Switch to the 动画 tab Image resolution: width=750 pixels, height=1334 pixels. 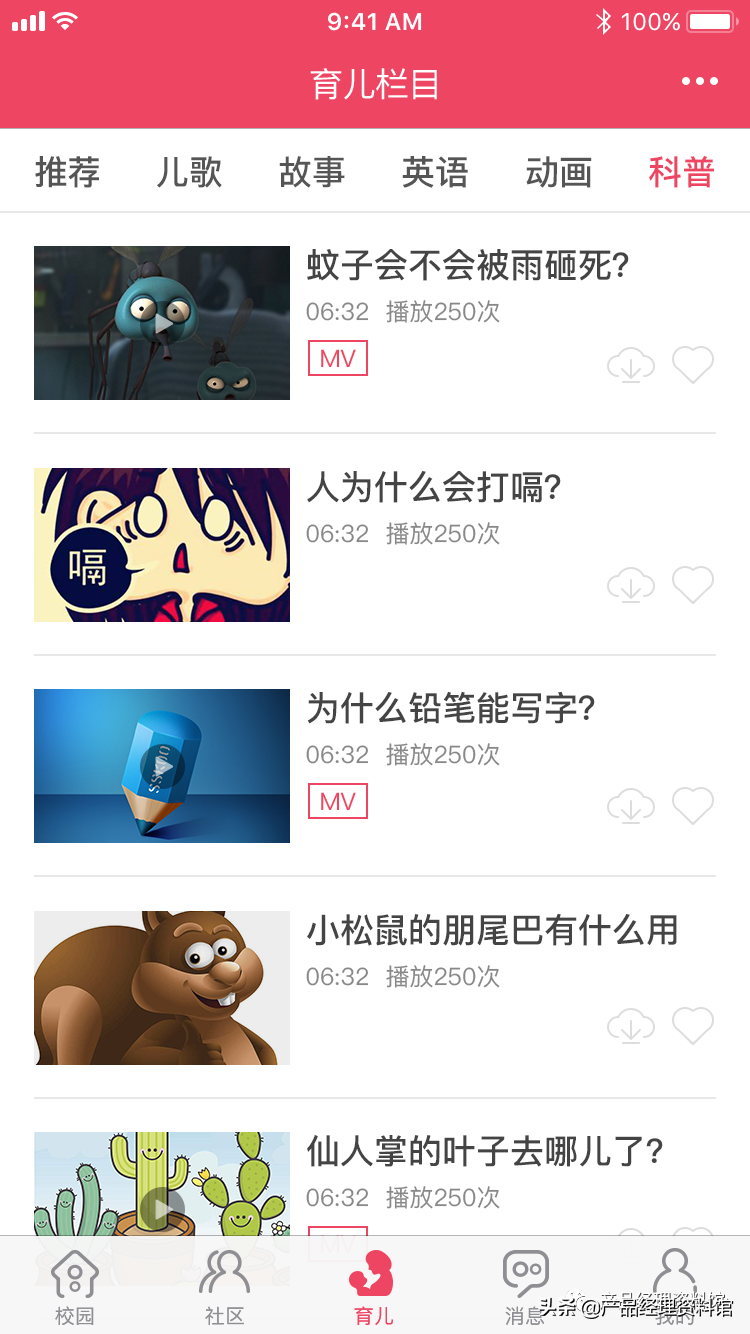pyautogui.click(x=559, y=172)
